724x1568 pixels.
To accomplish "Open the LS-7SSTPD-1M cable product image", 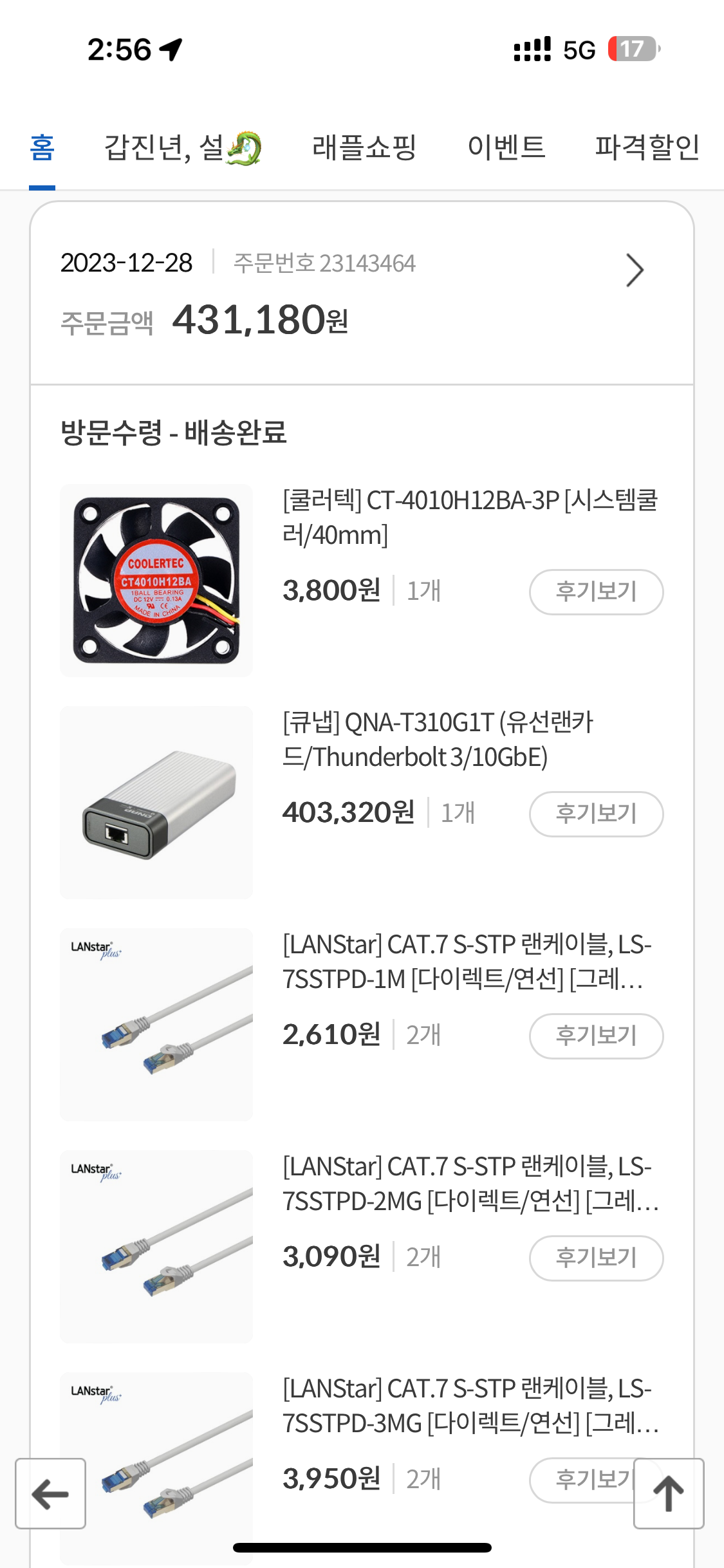I will [156, 1024].
